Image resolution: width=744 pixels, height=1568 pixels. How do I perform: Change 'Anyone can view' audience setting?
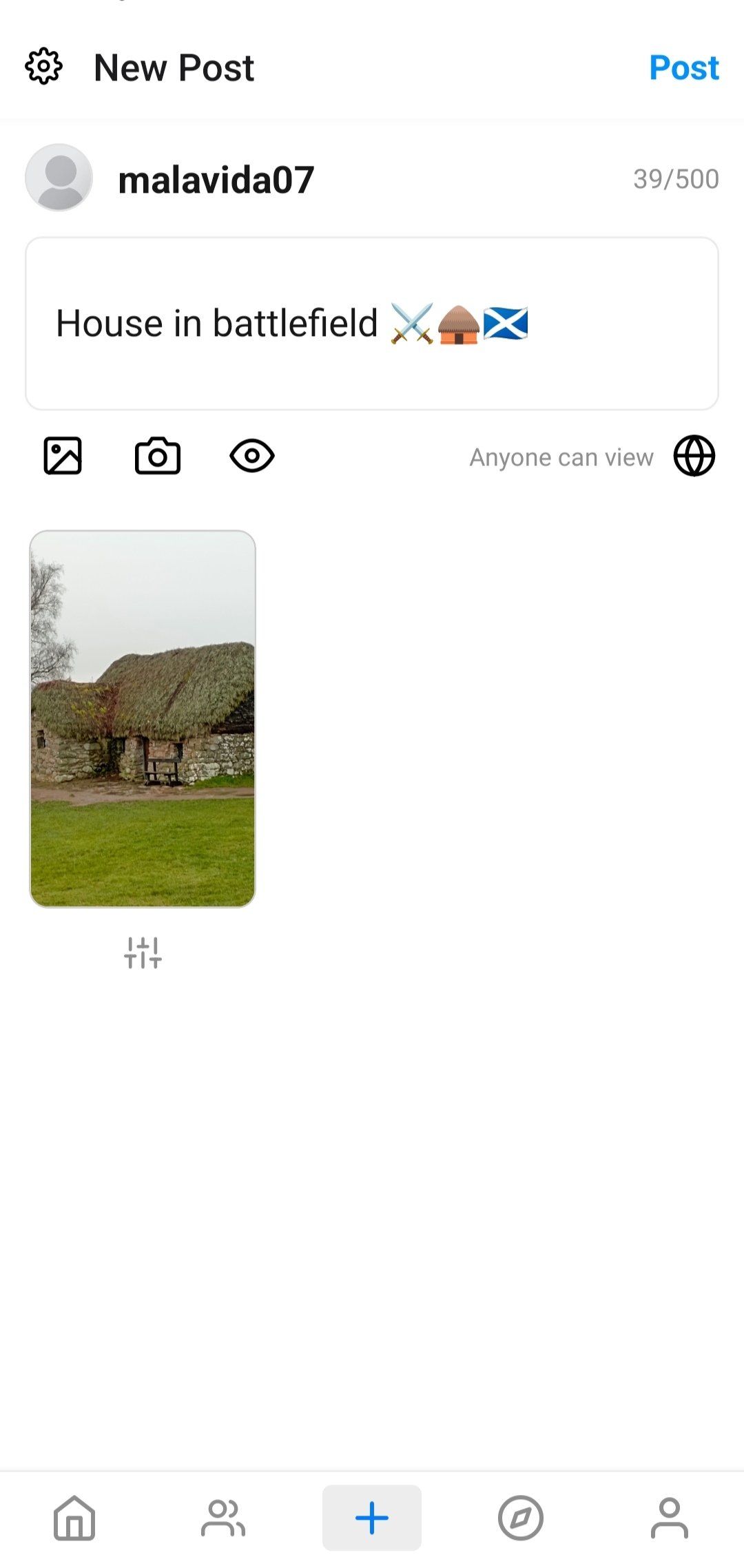592,457
